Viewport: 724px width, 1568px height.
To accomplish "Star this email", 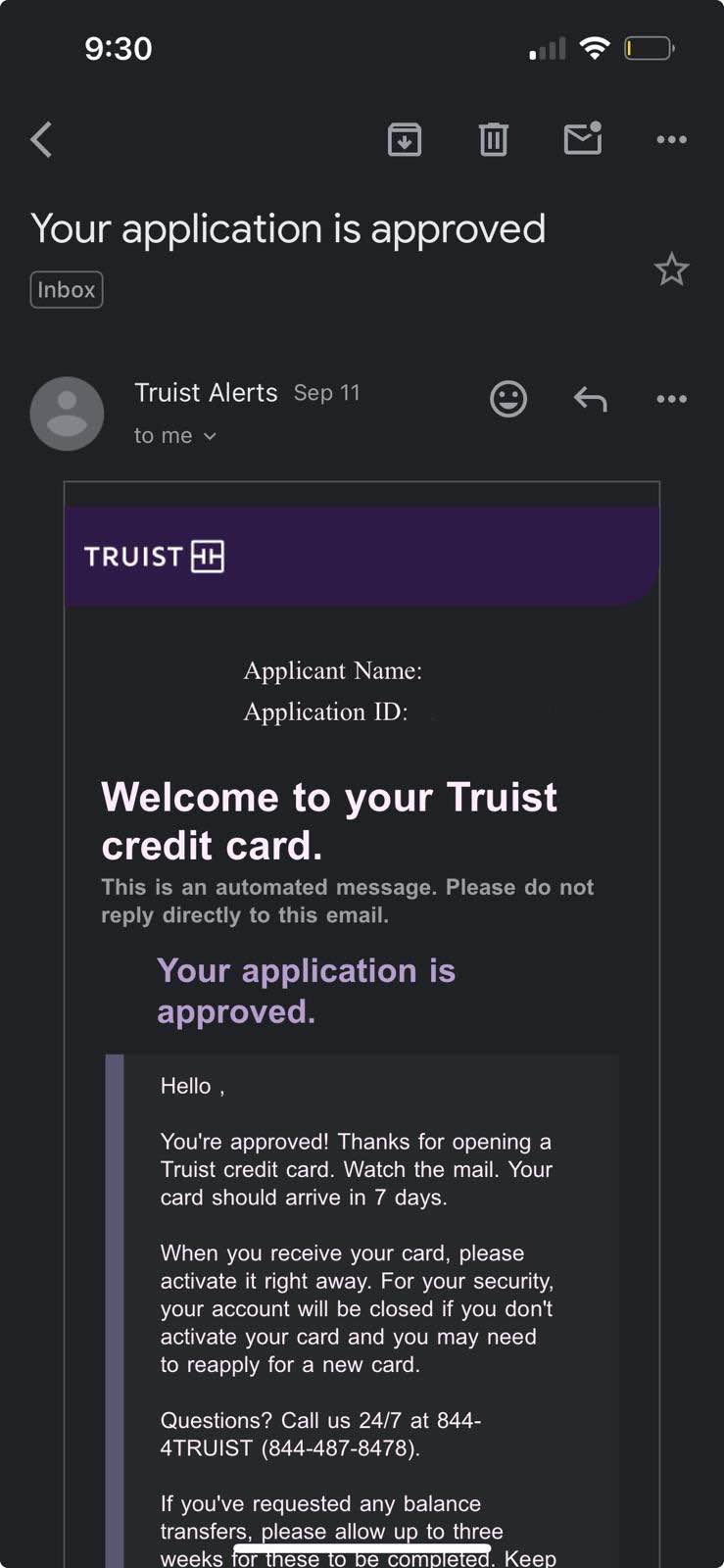I will 671,269.
